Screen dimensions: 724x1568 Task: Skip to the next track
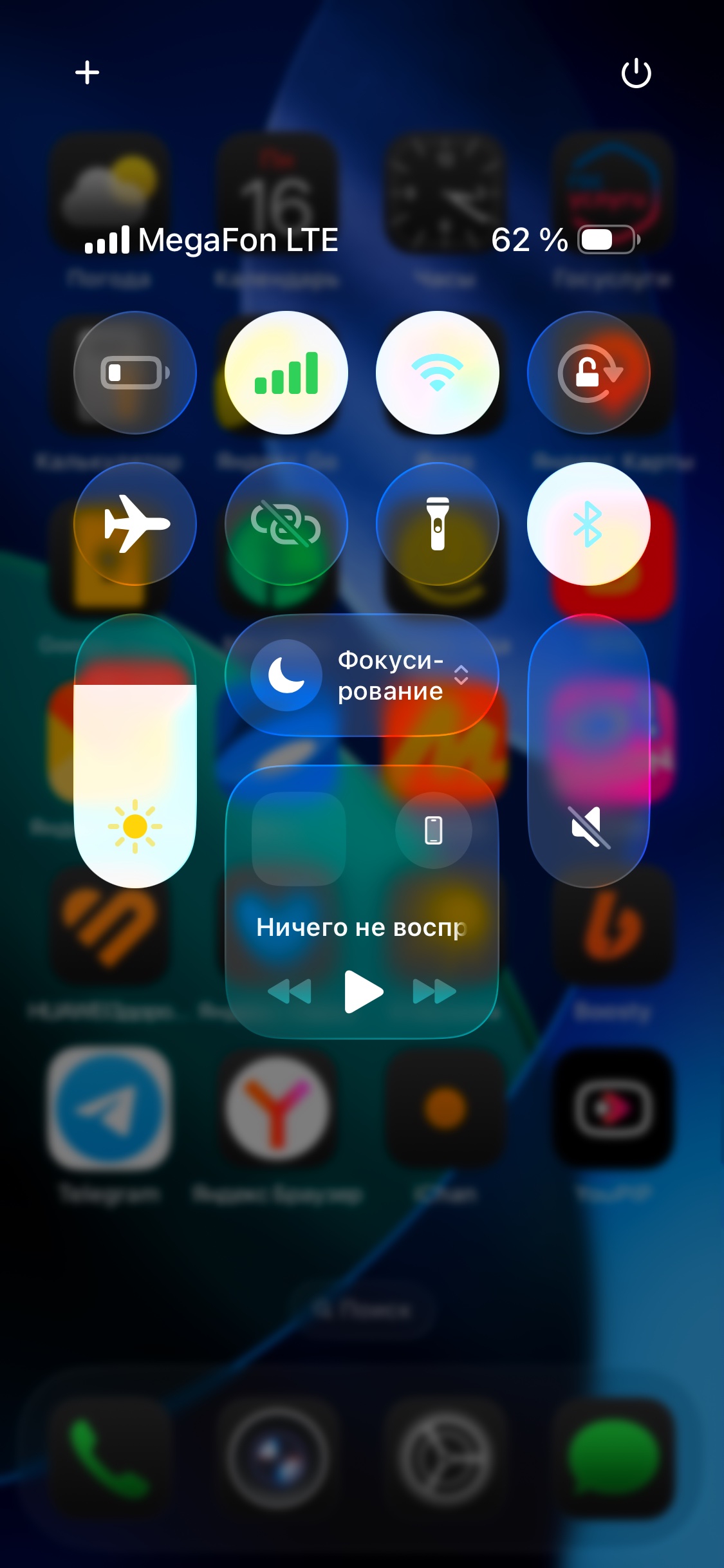pos(434,991)
